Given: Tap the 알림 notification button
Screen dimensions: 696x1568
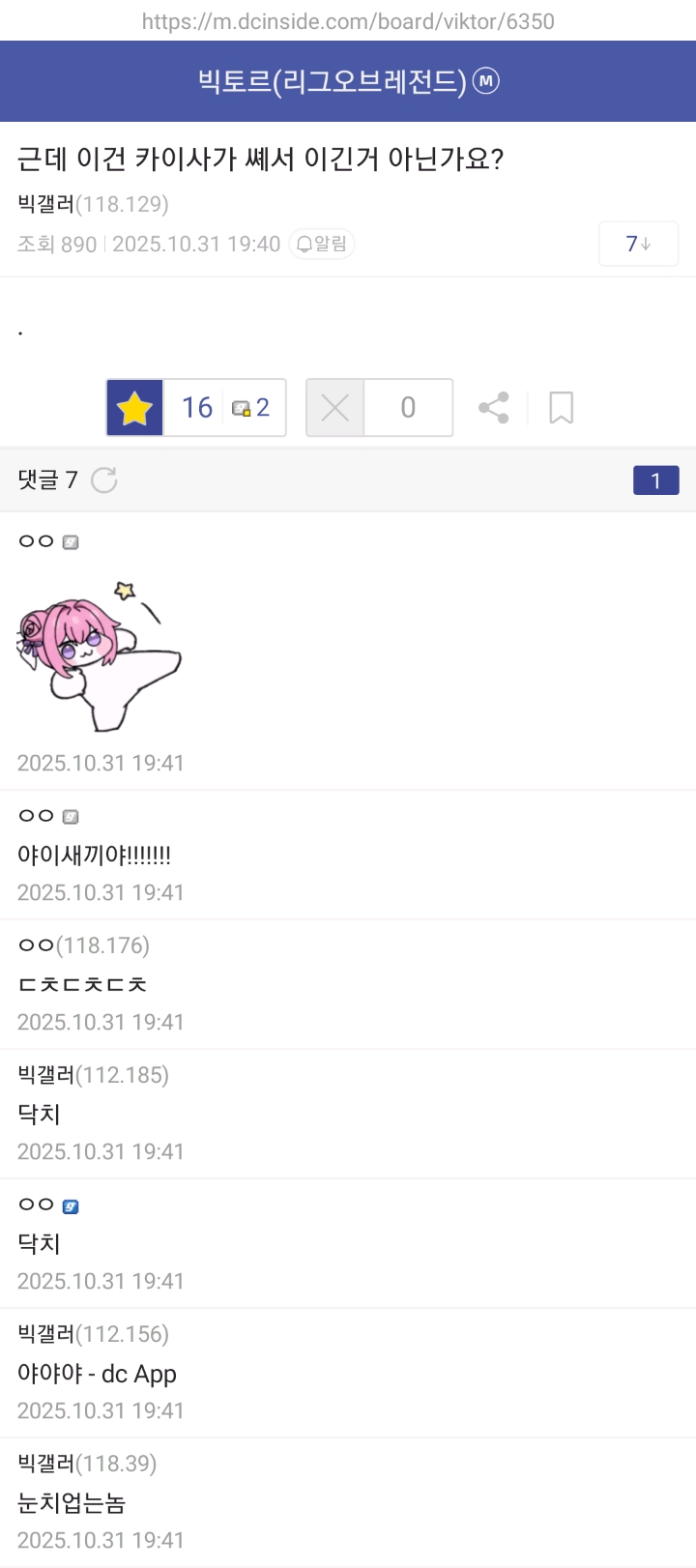Looking at the screenshot, I should [322, 244].
